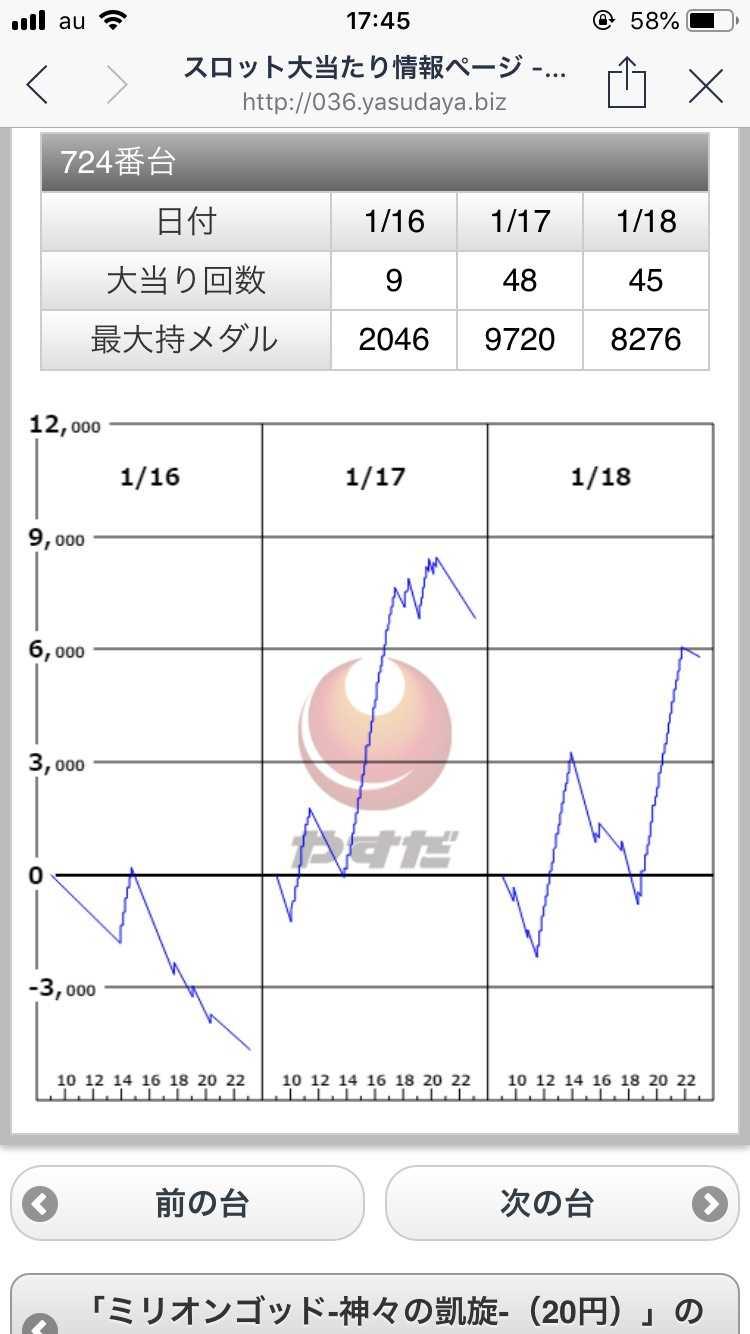Image resolution: width=750 pixels, height=1334 pixels.
Task: Go back to the previous page
Action: tap(37, 86)
